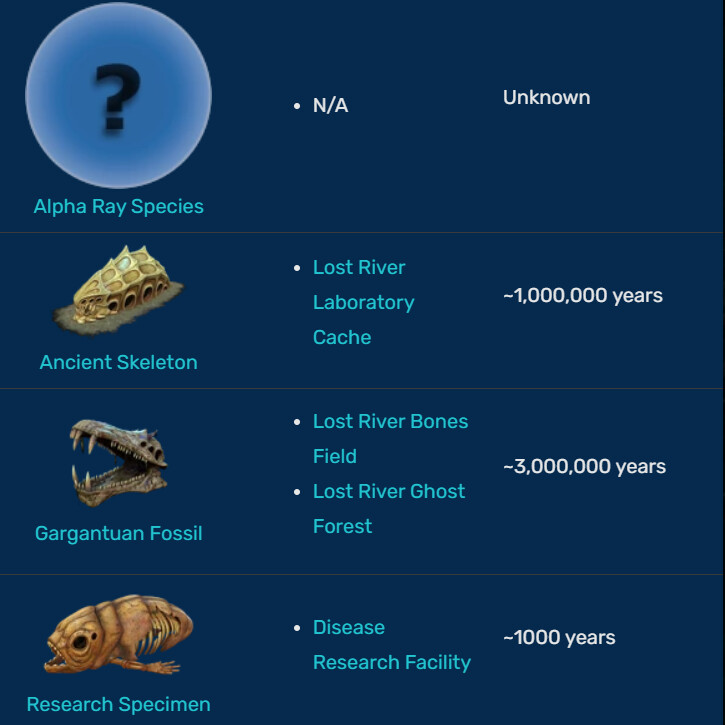View the Alpha Ray question-mark image
This screenshot has height=725, width=725.
coord(118,95)
